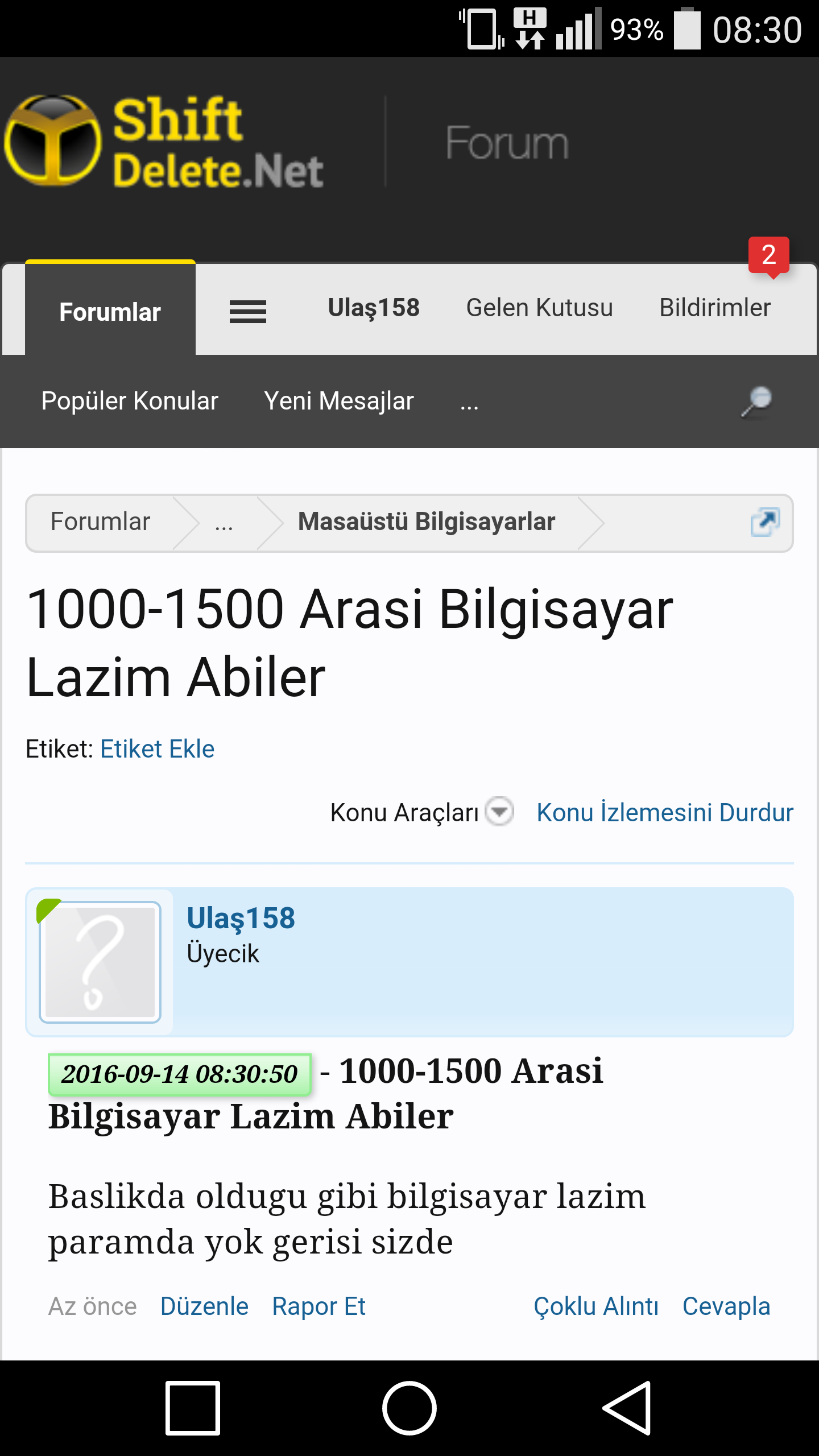Viewport: 819px width, 1456px height.
Task: Open the forum search magnifier
Action: pos(756,402)
